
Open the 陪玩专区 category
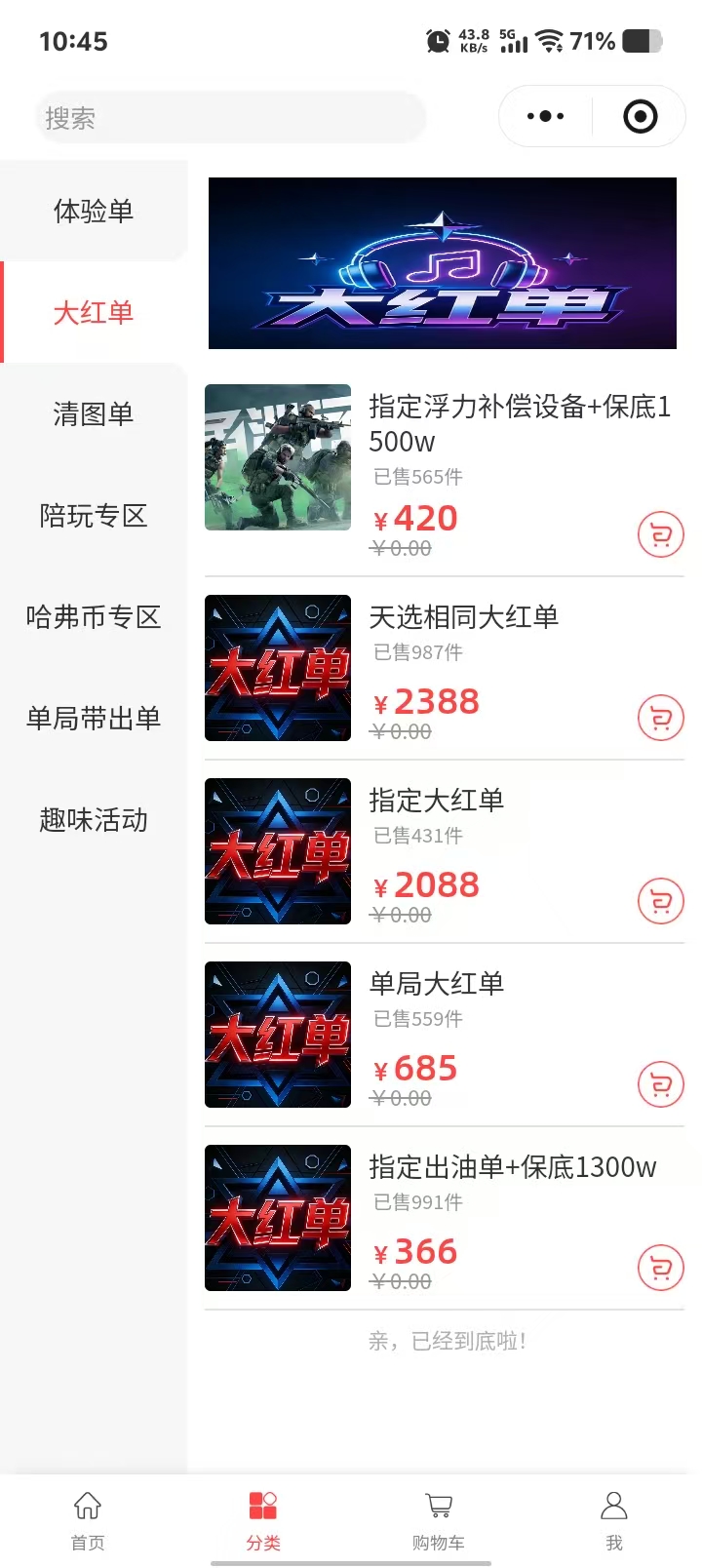[x=94, y=515]
